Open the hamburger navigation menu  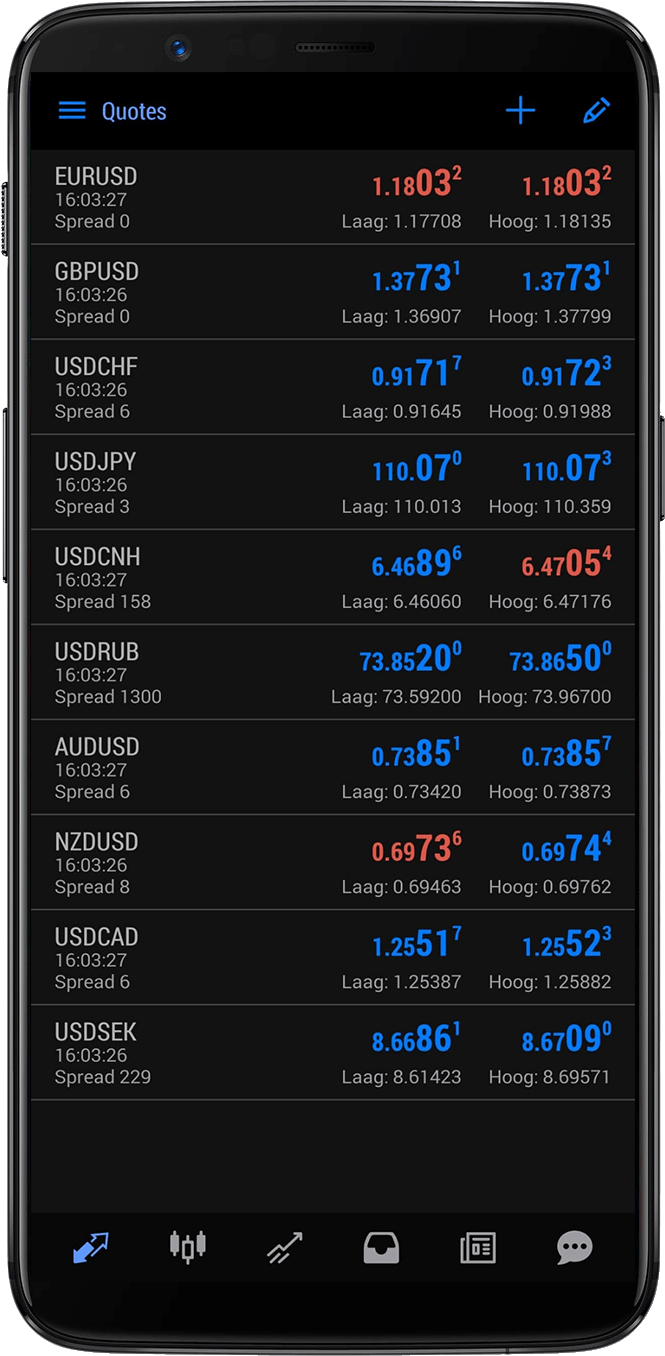[x=72, y=111]
